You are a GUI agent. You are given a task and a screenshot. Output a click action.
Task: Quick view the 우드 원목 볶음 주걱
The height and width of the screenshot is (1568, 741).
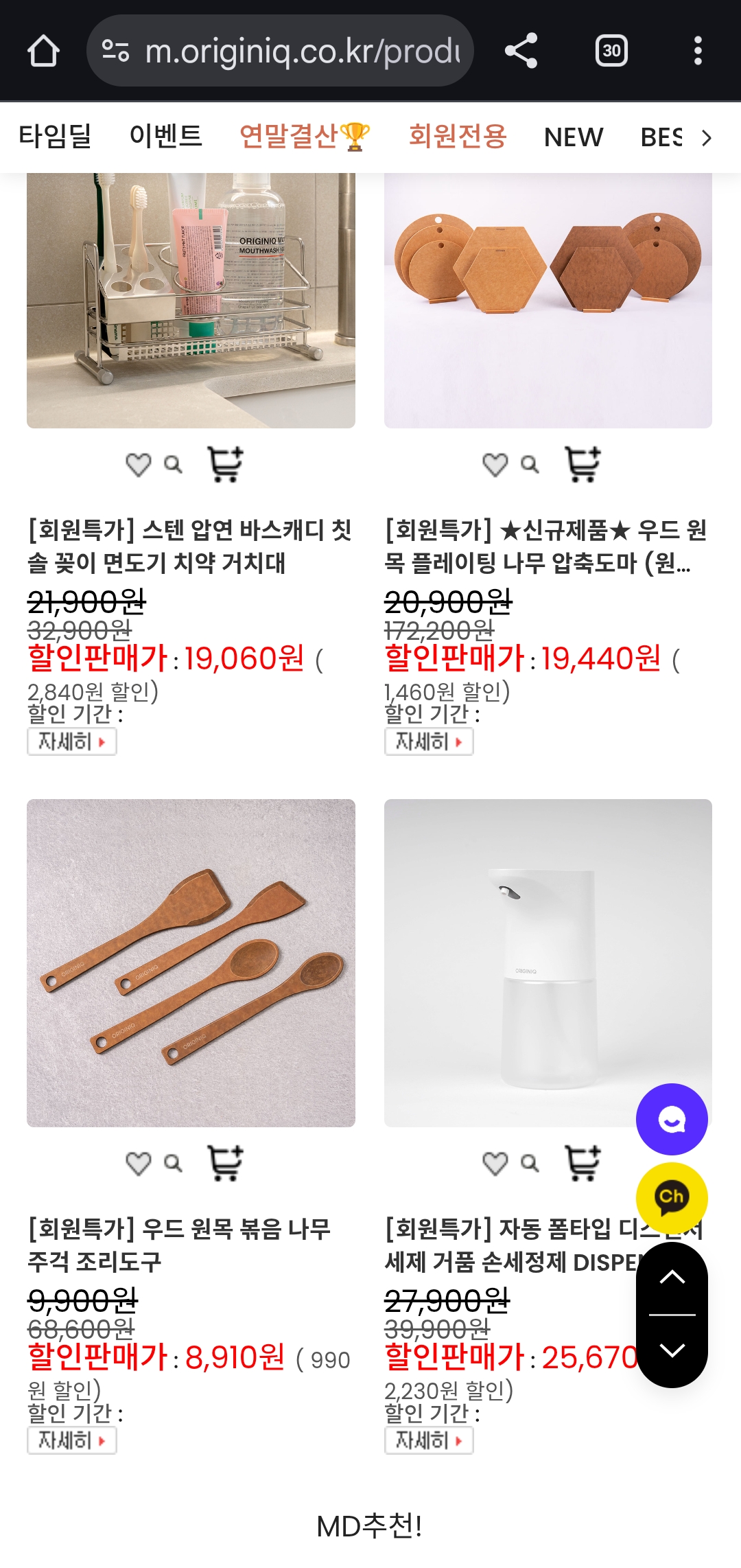point(174,1163)
